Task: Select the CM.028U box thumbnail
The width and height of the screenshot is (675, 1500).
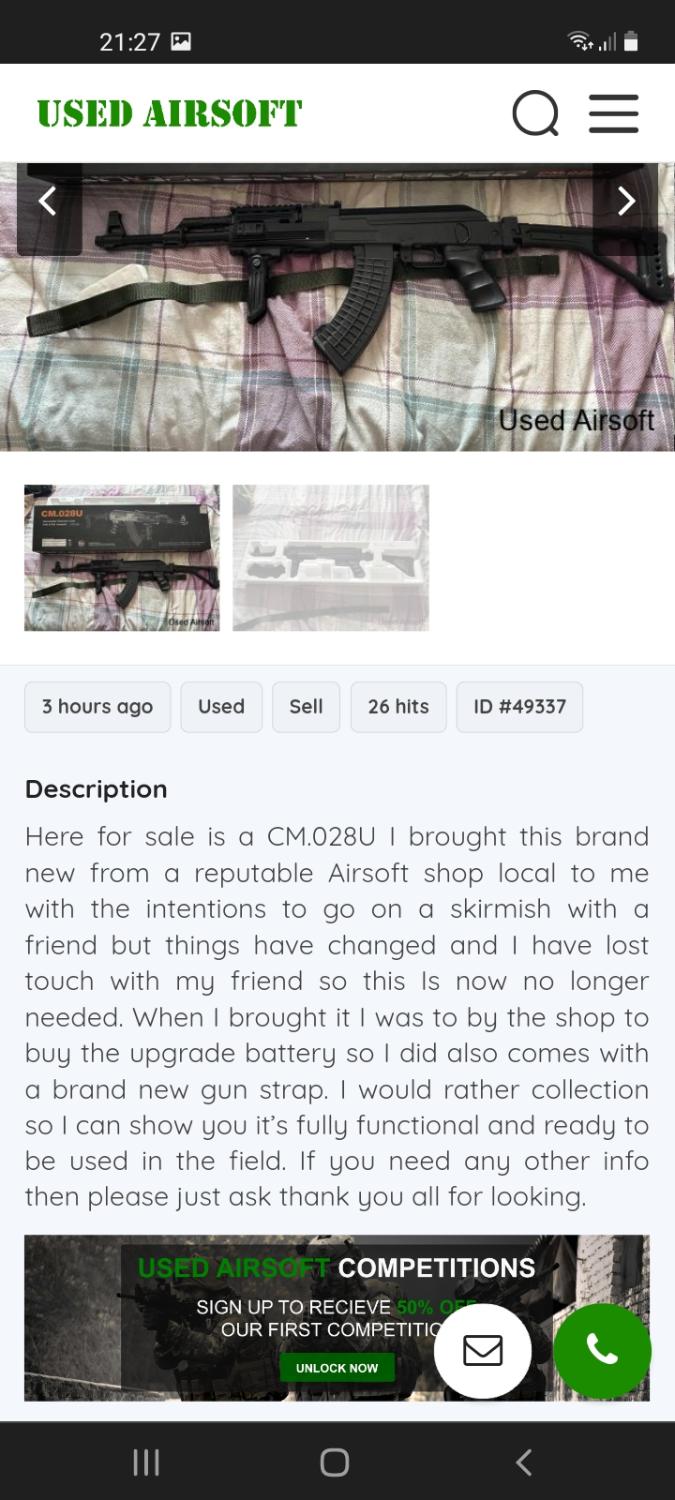Action: coord(122,558)
